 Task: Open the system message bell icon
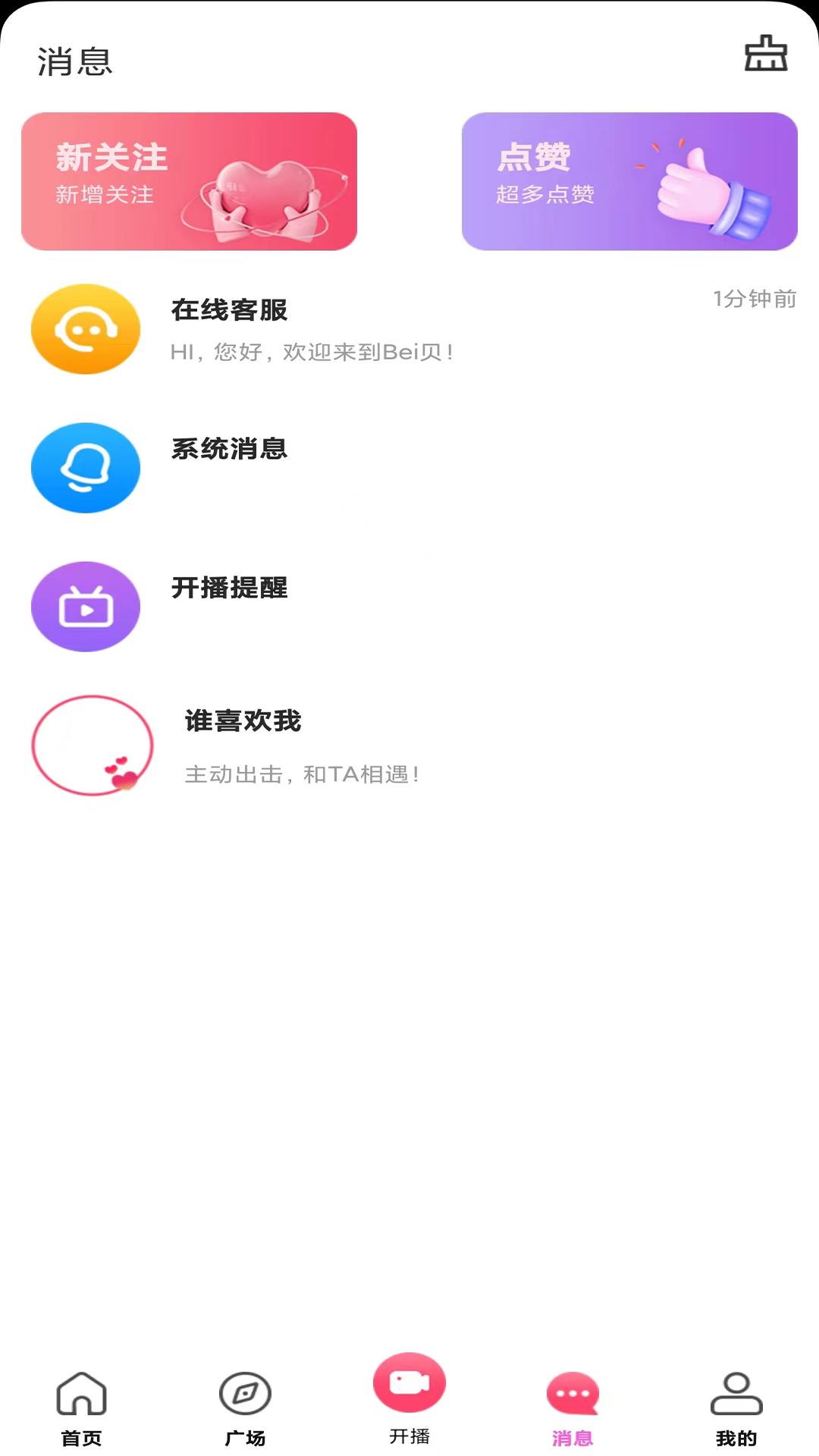[x=86, y=468]
